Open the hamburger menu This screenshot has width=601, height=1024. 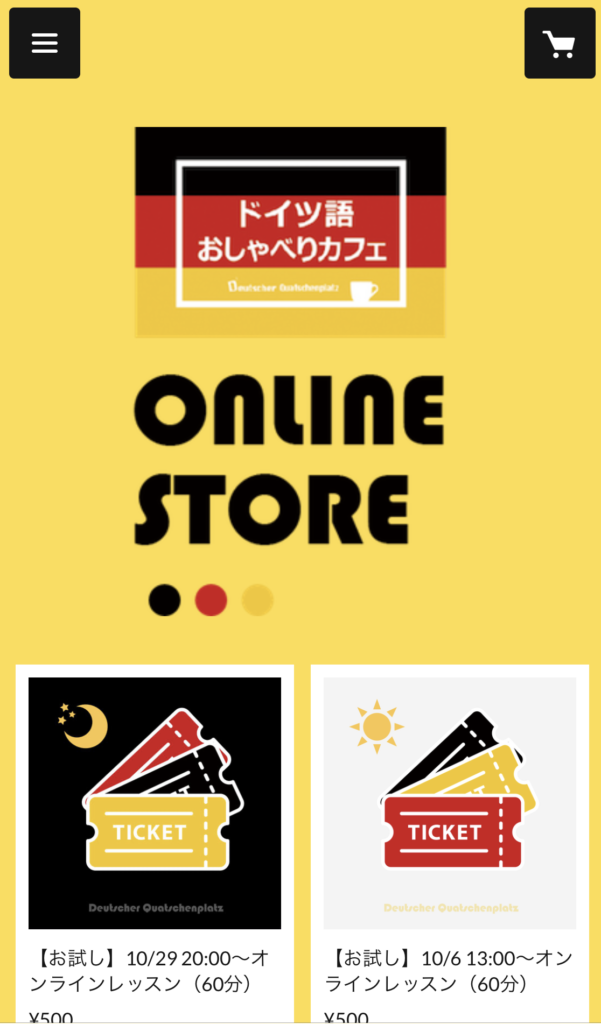(x=44, y=43)
